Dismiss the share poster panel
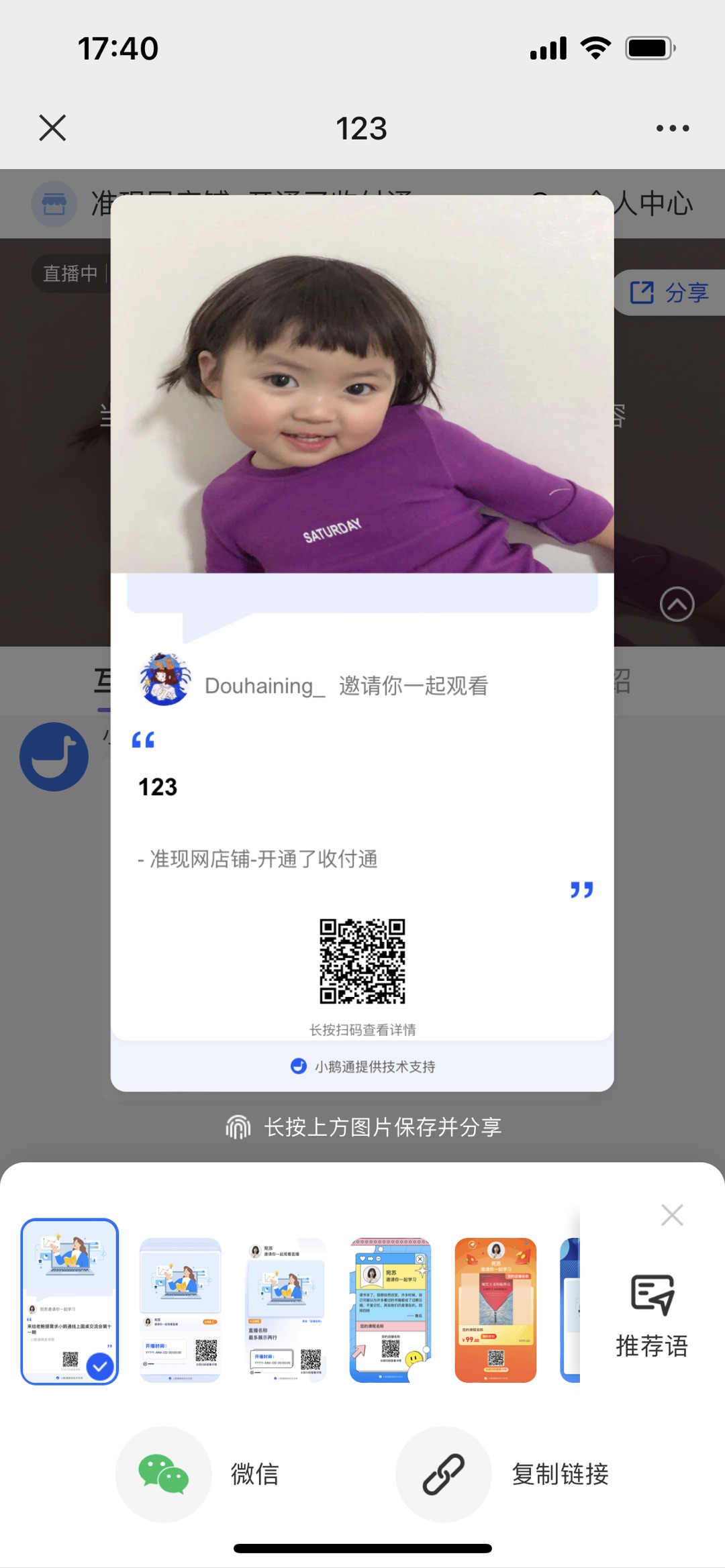 (671, 1214)
